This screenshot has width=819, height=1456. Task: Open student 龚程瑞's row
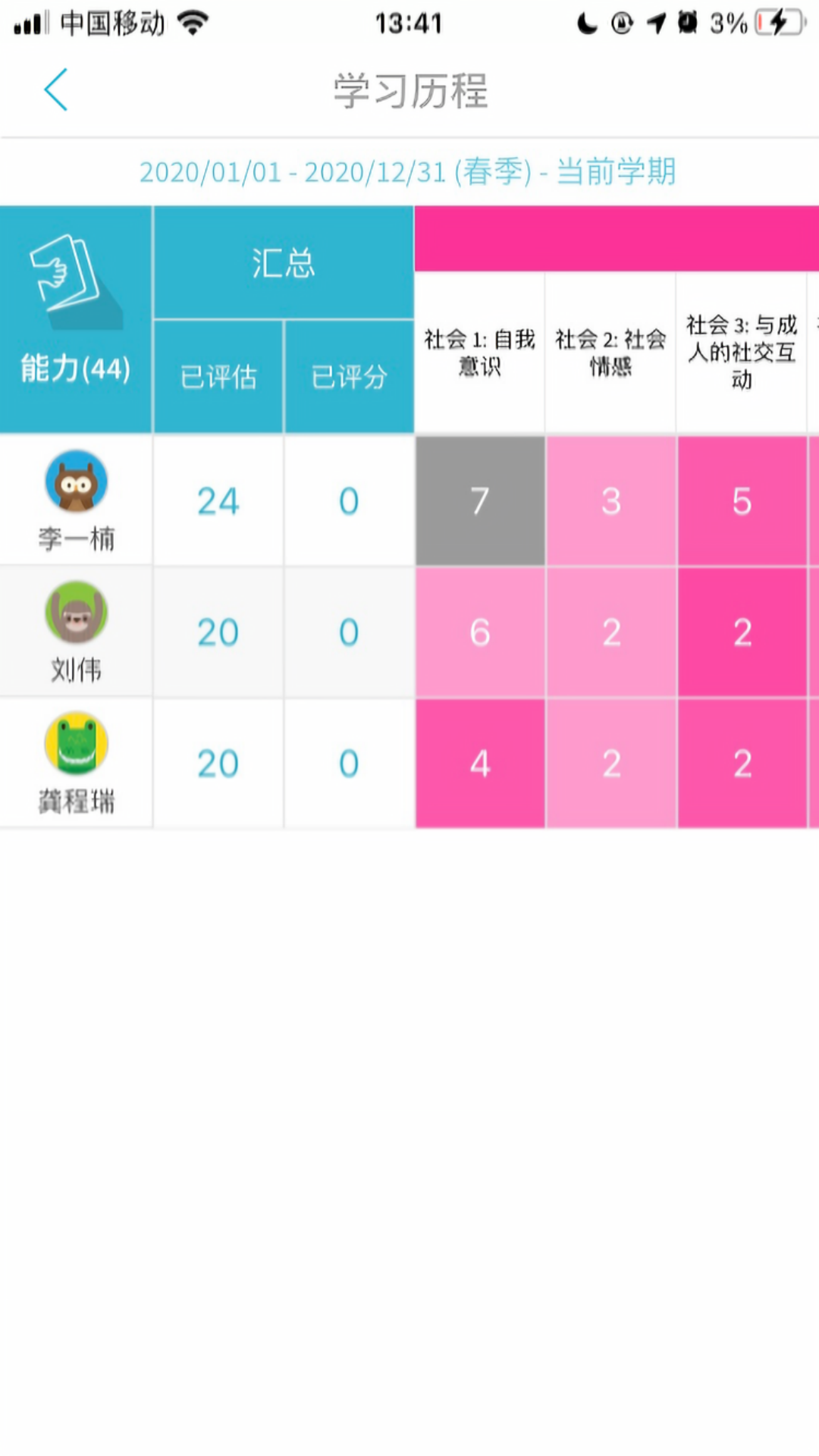point(76,763)
